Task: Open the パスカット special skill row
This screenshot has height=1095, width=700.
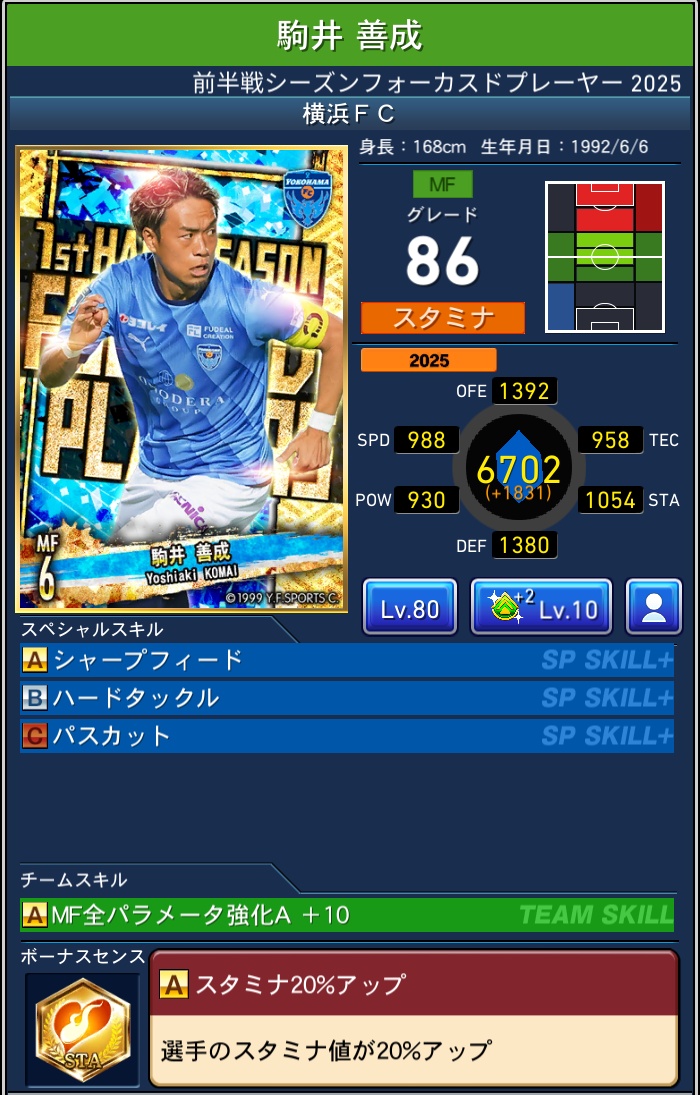Action: pos(346,736)
